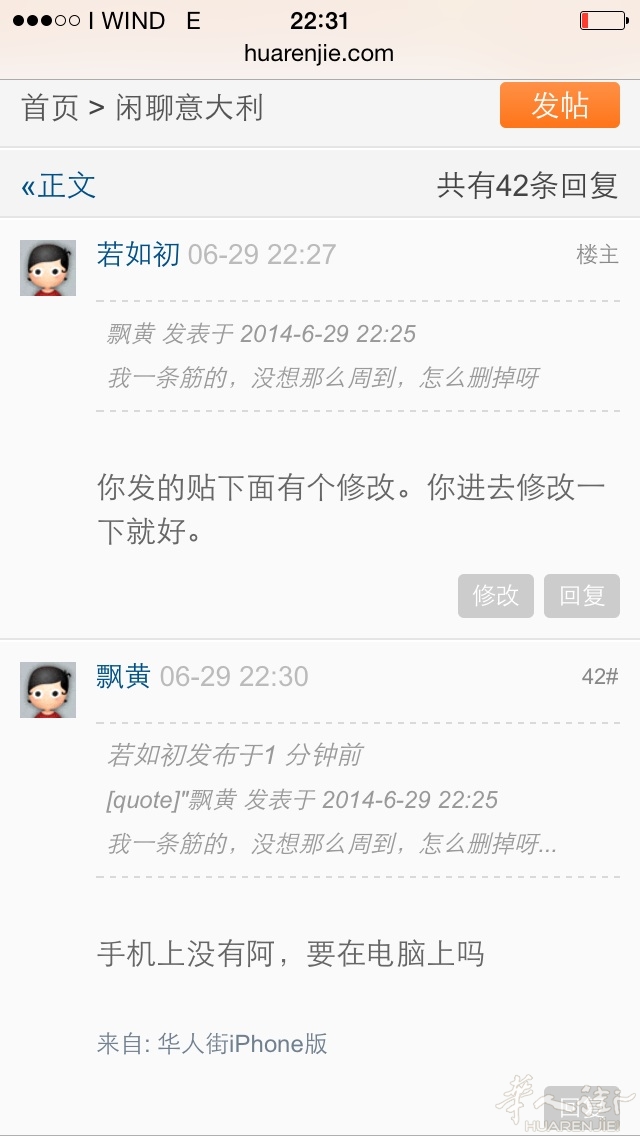Tap 若如初's avatar picture
This screenshot has height=1136, width=640.
pos(48,268)
